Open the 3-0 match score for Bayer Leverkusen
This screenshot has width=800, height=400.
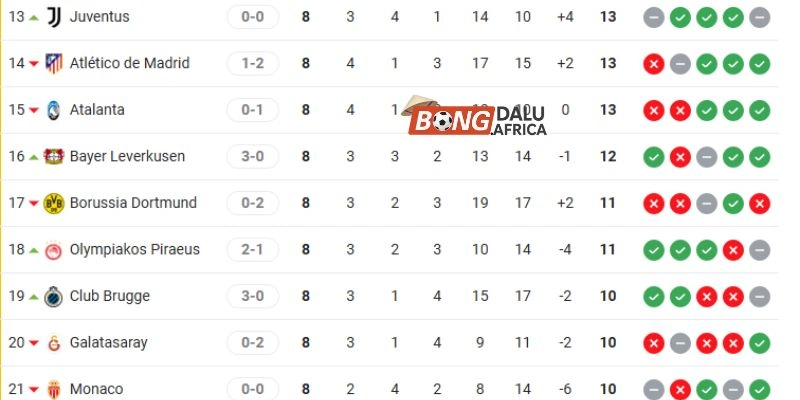253,156
